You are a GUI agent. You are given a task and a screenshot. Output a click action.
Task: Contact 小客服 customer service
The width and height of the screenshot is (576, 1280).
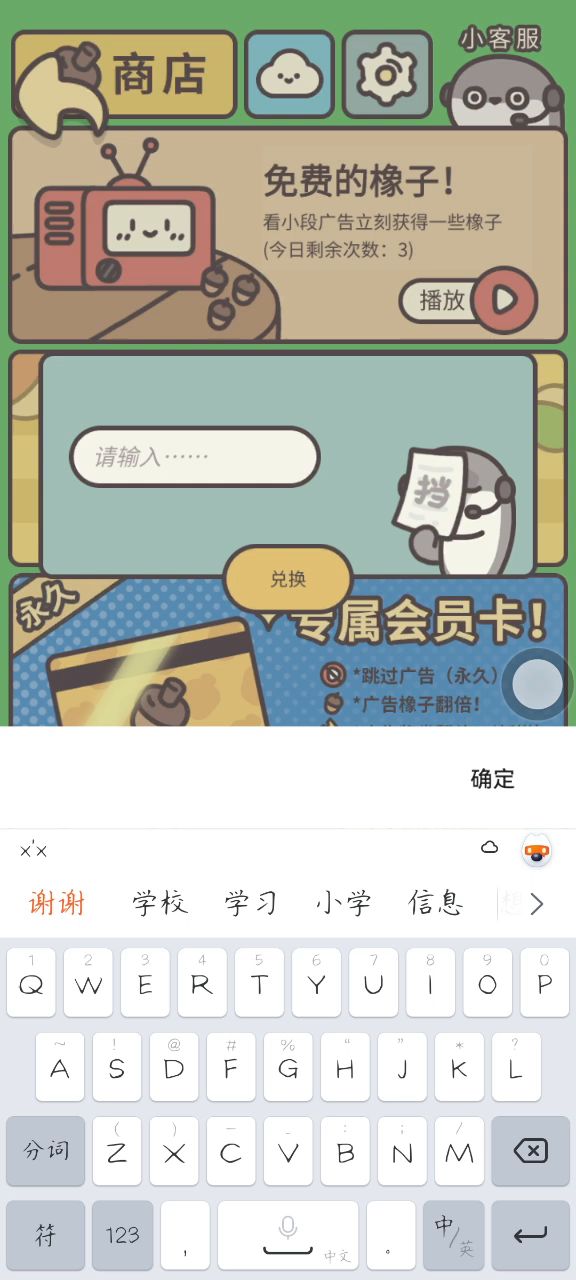504,80
